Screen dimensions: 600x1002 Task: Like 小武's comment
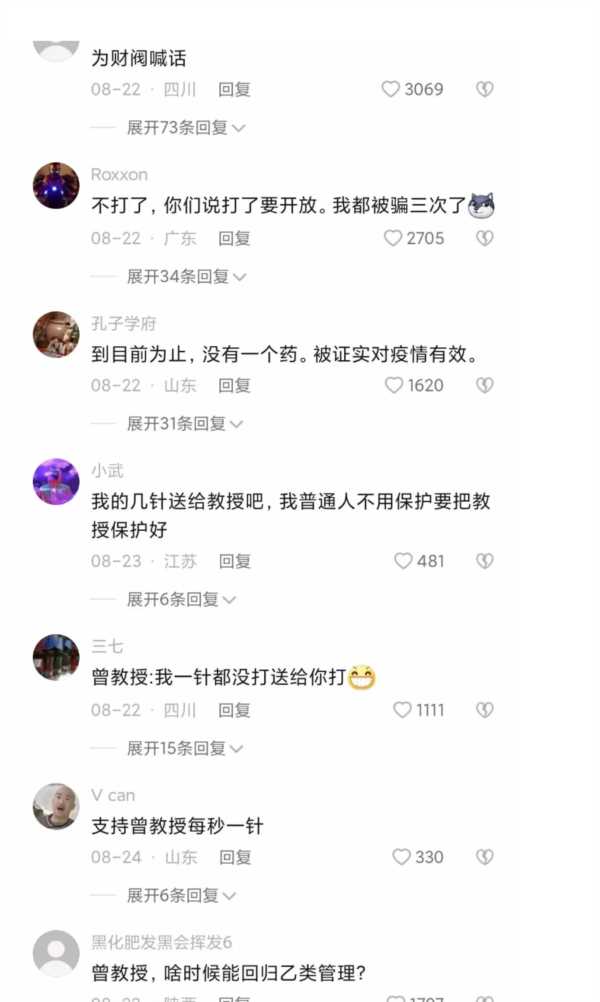click(x=403, y=561)
